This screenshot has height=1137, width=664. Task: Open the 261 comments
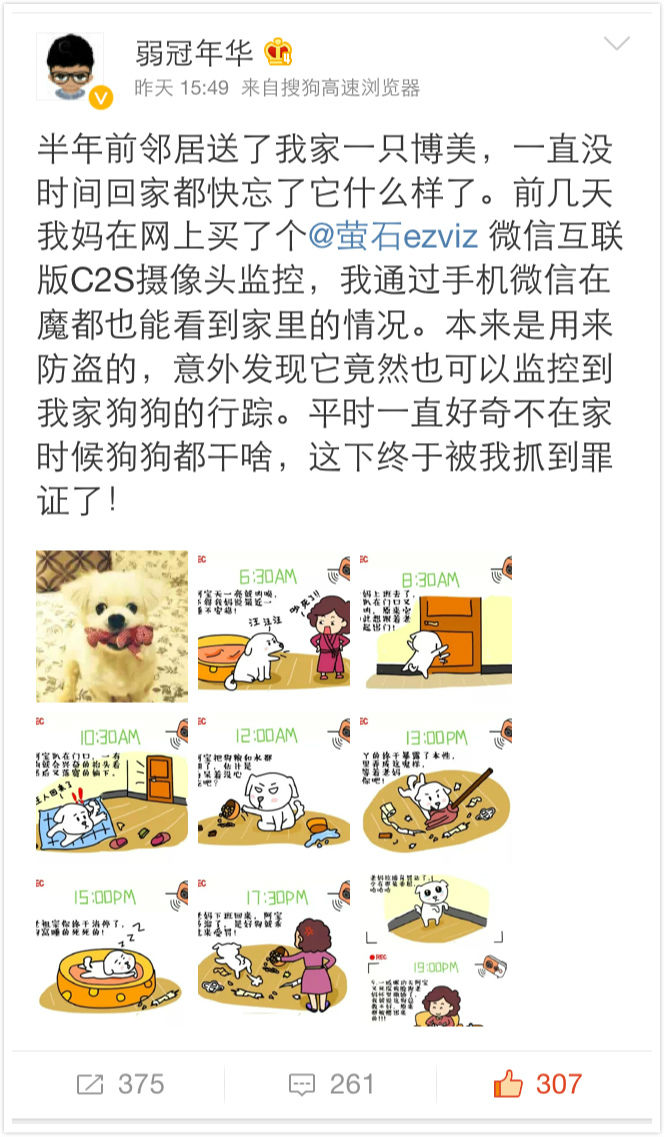tap(331, 1084)
